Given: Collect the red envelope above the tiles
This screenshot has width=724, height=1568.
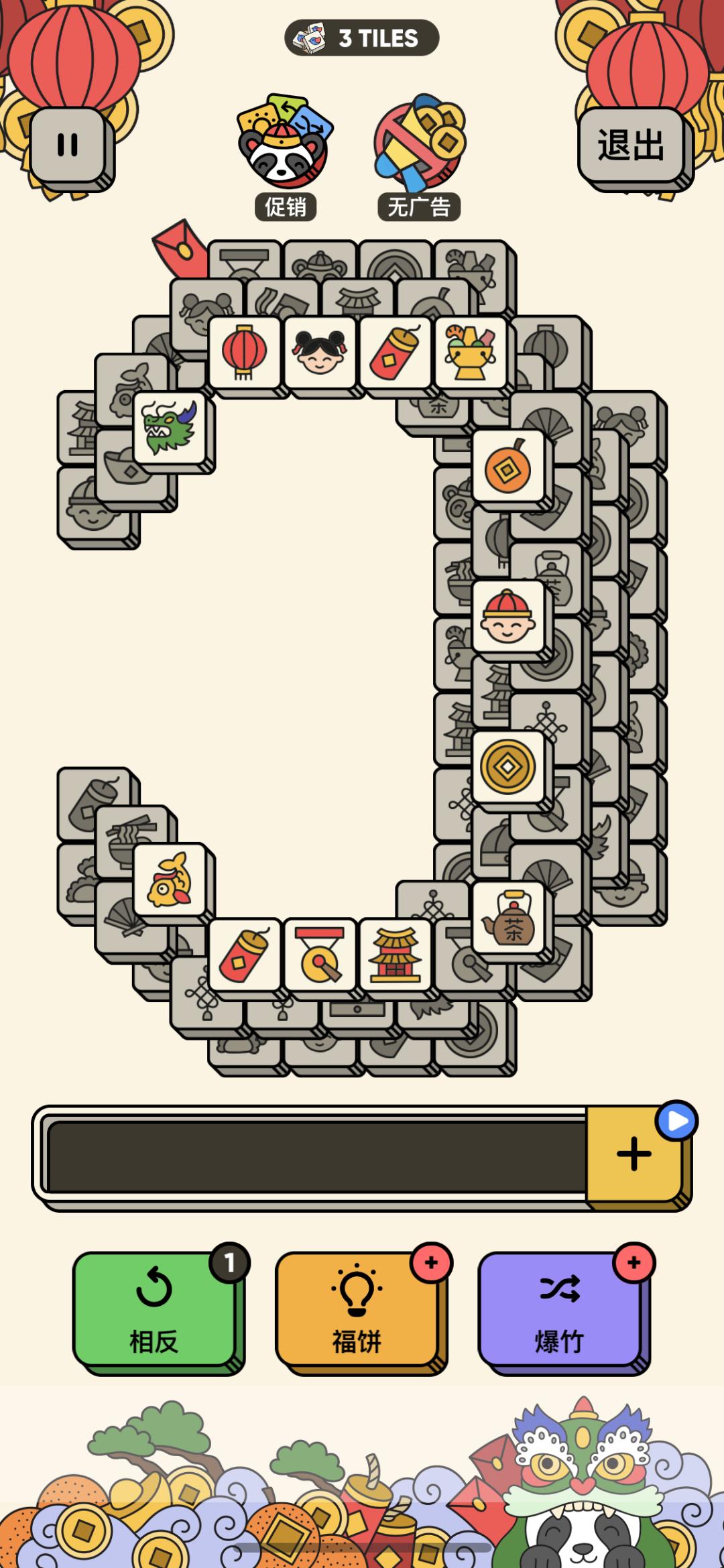Looking at the screenshot, I should 178,248.
